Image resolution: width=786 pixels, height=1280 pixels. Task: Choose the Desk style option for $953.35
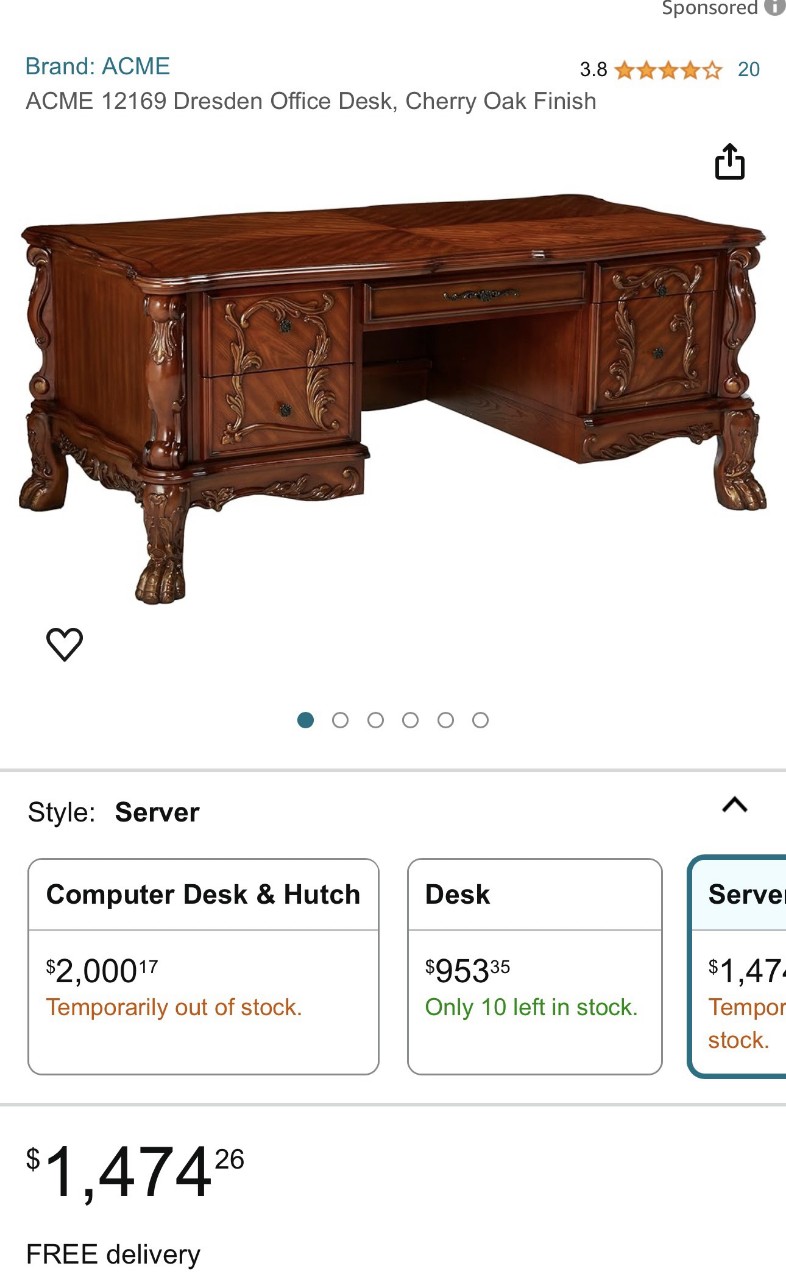[x=535, y=966]
